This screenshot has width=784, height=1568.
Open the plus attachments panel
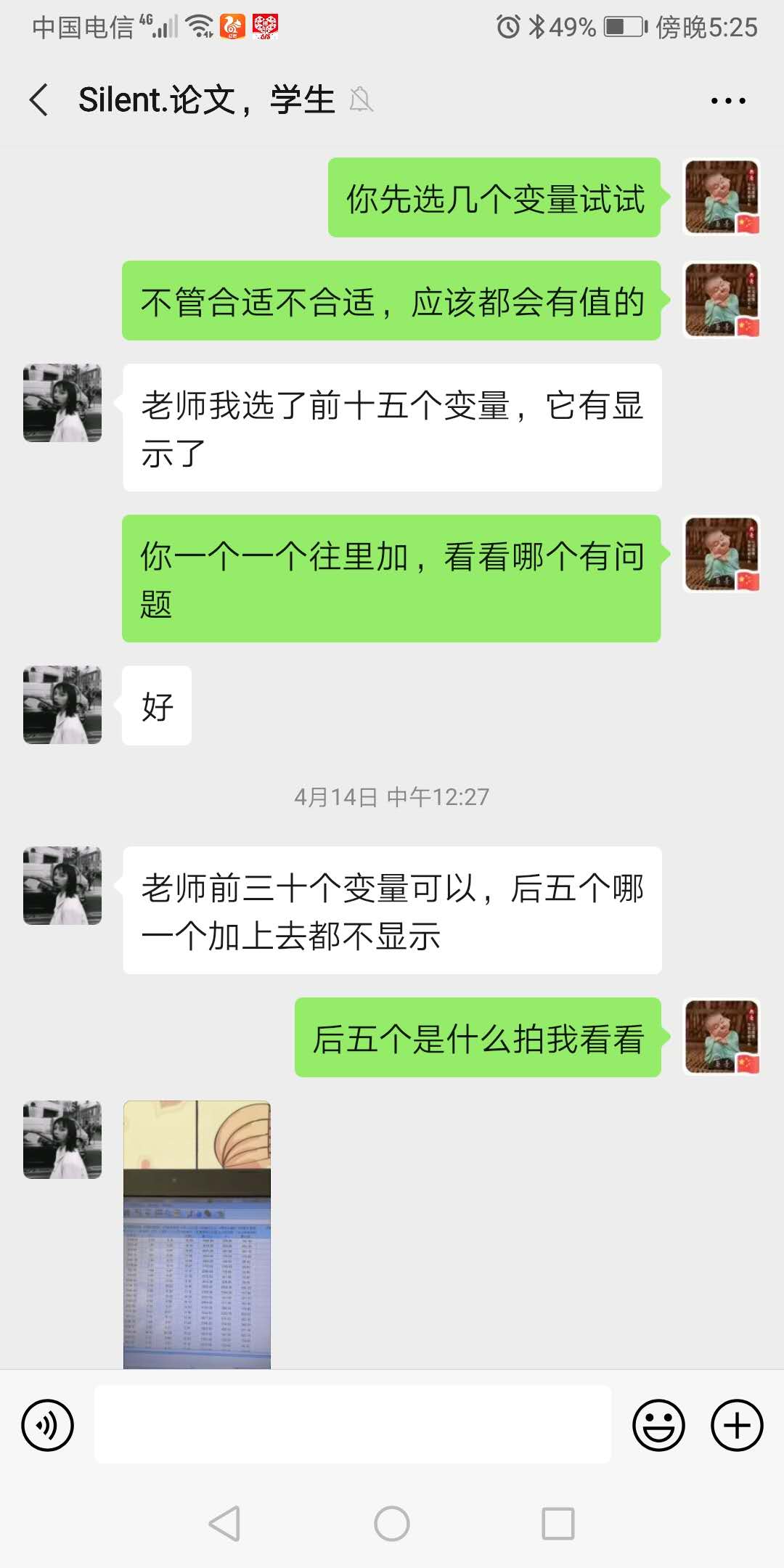tap(736, 1425)
